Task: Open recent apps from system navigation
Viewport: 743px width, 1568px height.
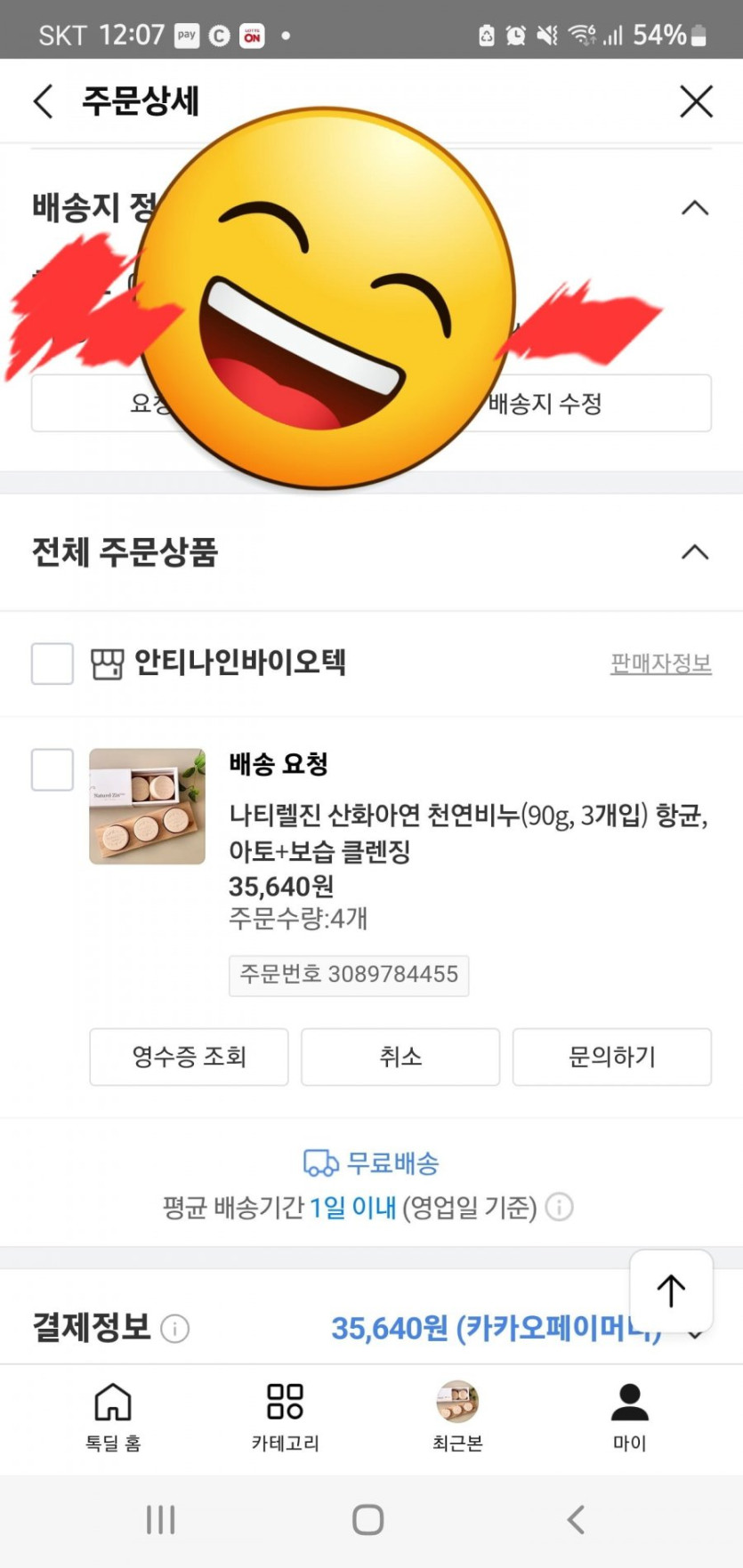Action: coord(160,1520)
